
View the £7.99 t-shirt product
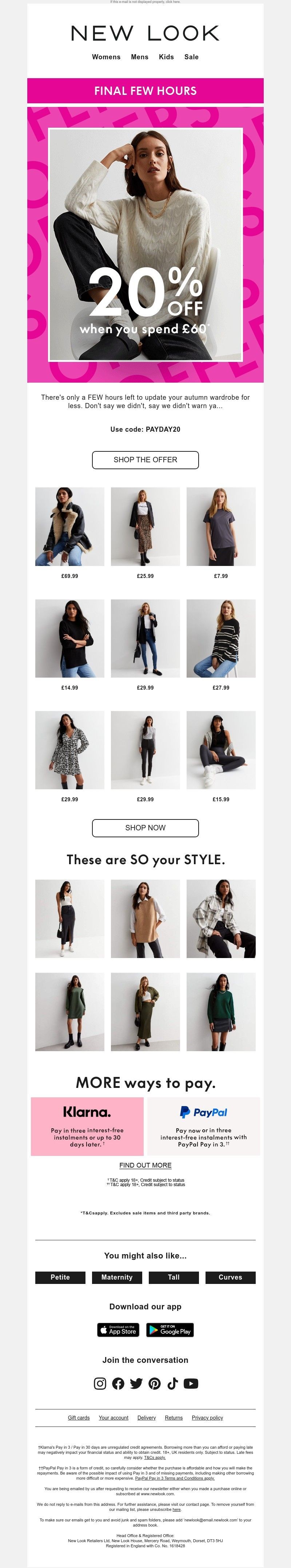(220, 527)
